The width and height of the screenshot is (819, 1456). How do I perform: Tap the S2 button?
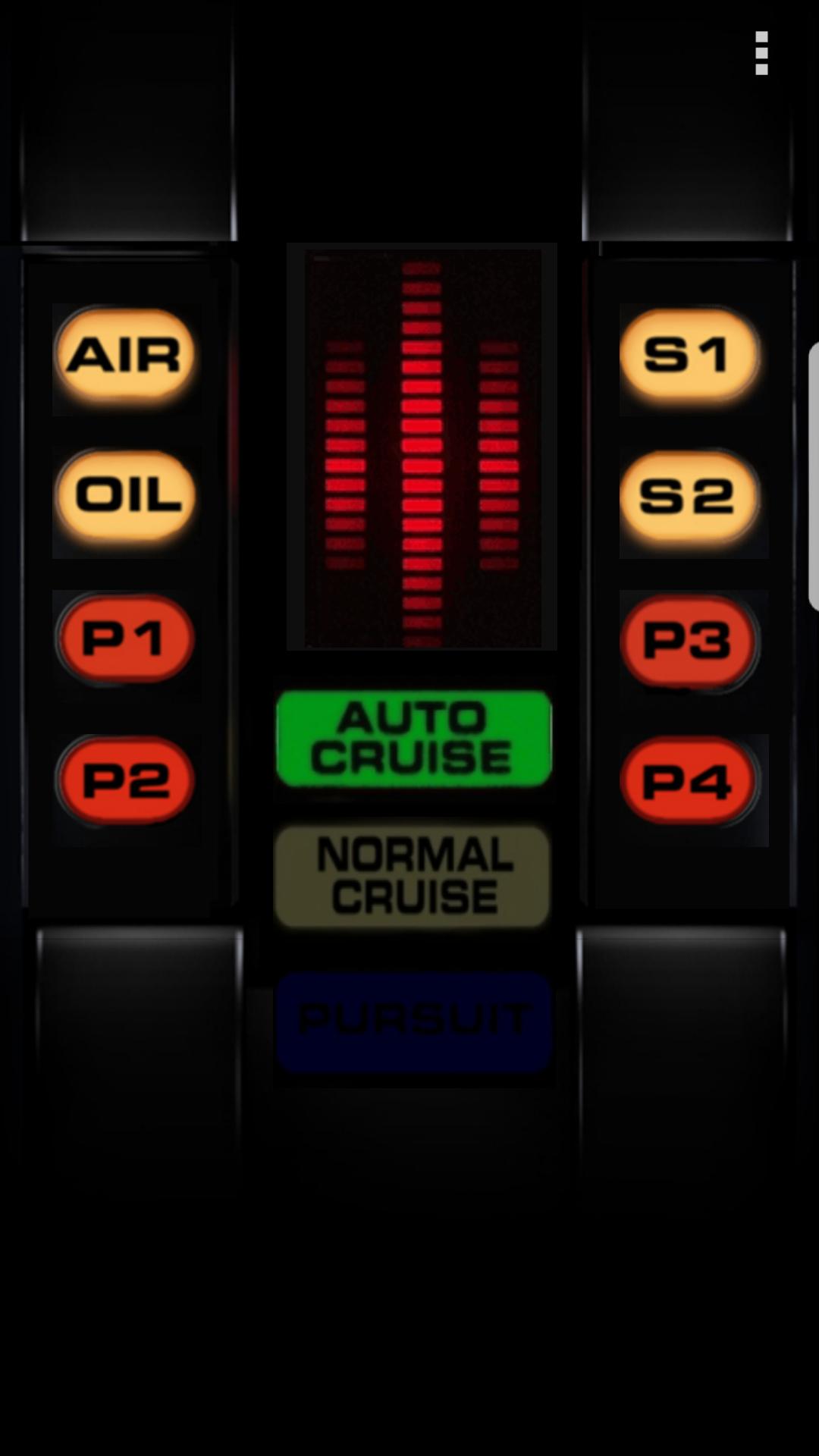pyautogui.click(x=689, y=497)
